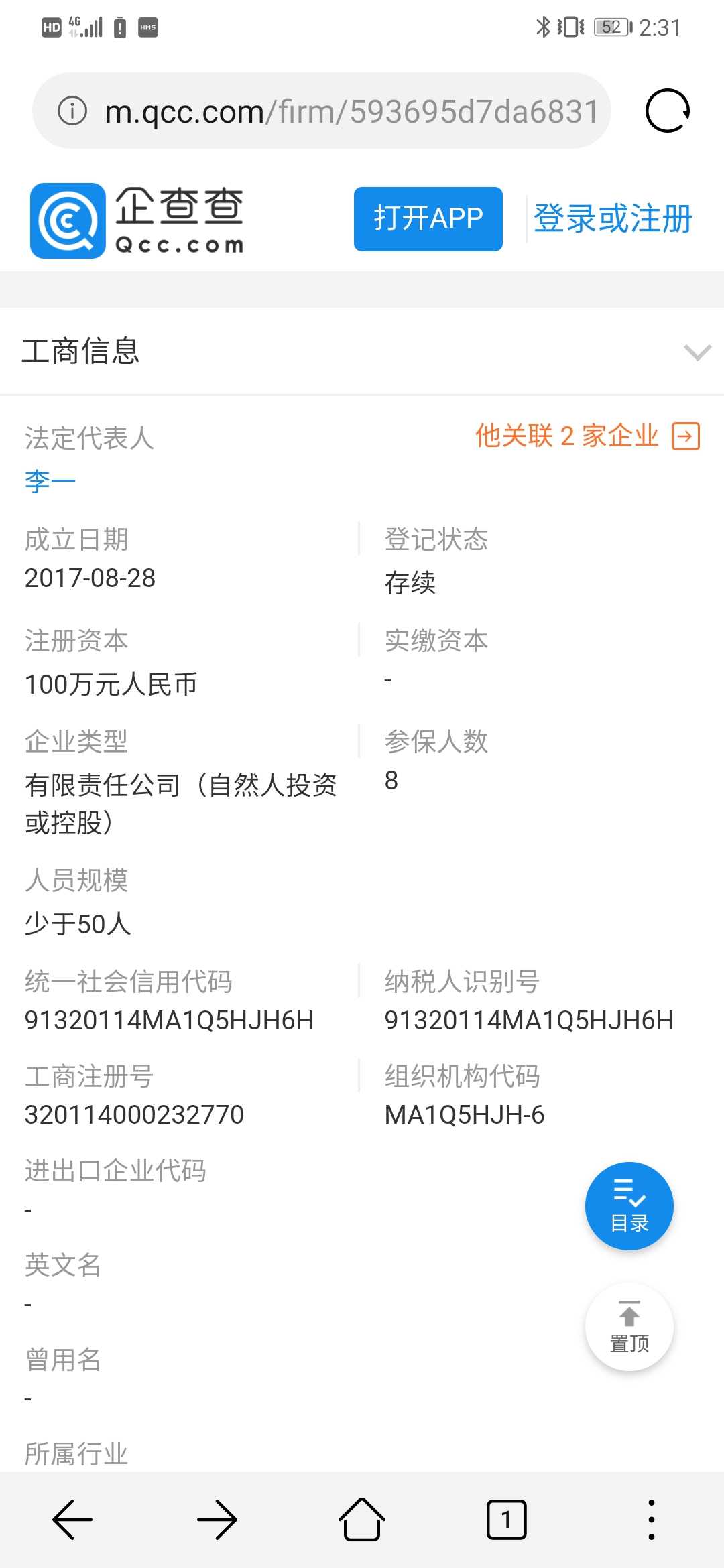
Task: Open the browser overflow menu
Action: pos(651,1520)
